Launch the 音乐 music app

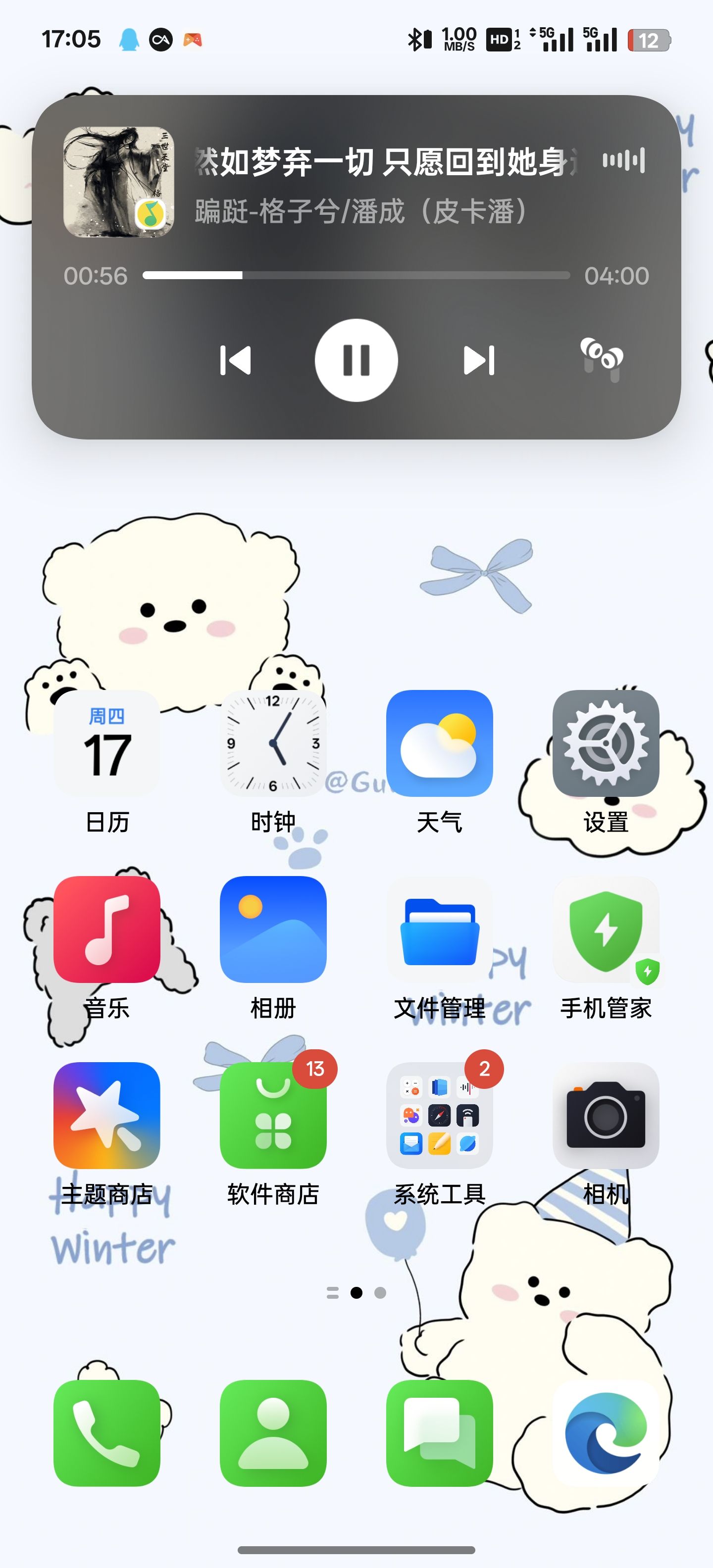tap(107, 929)
